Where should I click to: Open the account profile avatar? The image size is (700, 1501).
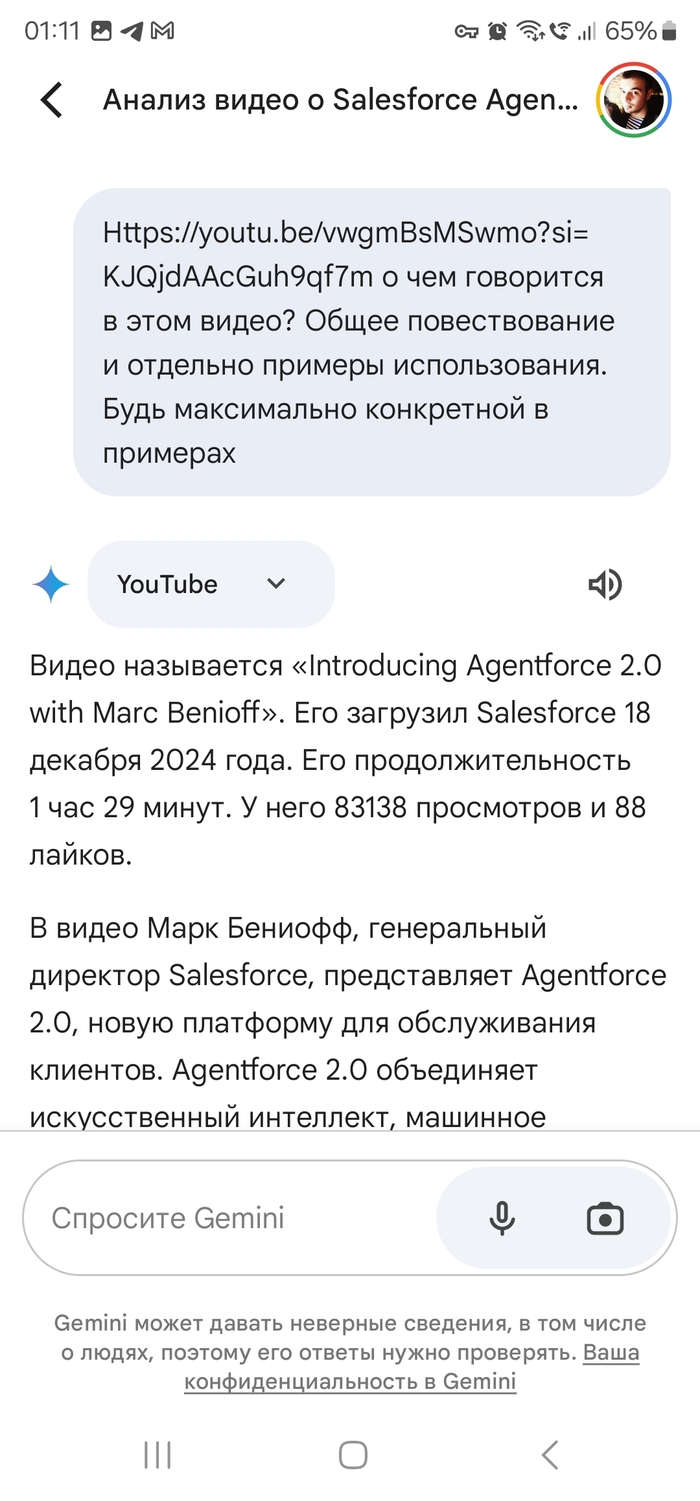(632, 101)
